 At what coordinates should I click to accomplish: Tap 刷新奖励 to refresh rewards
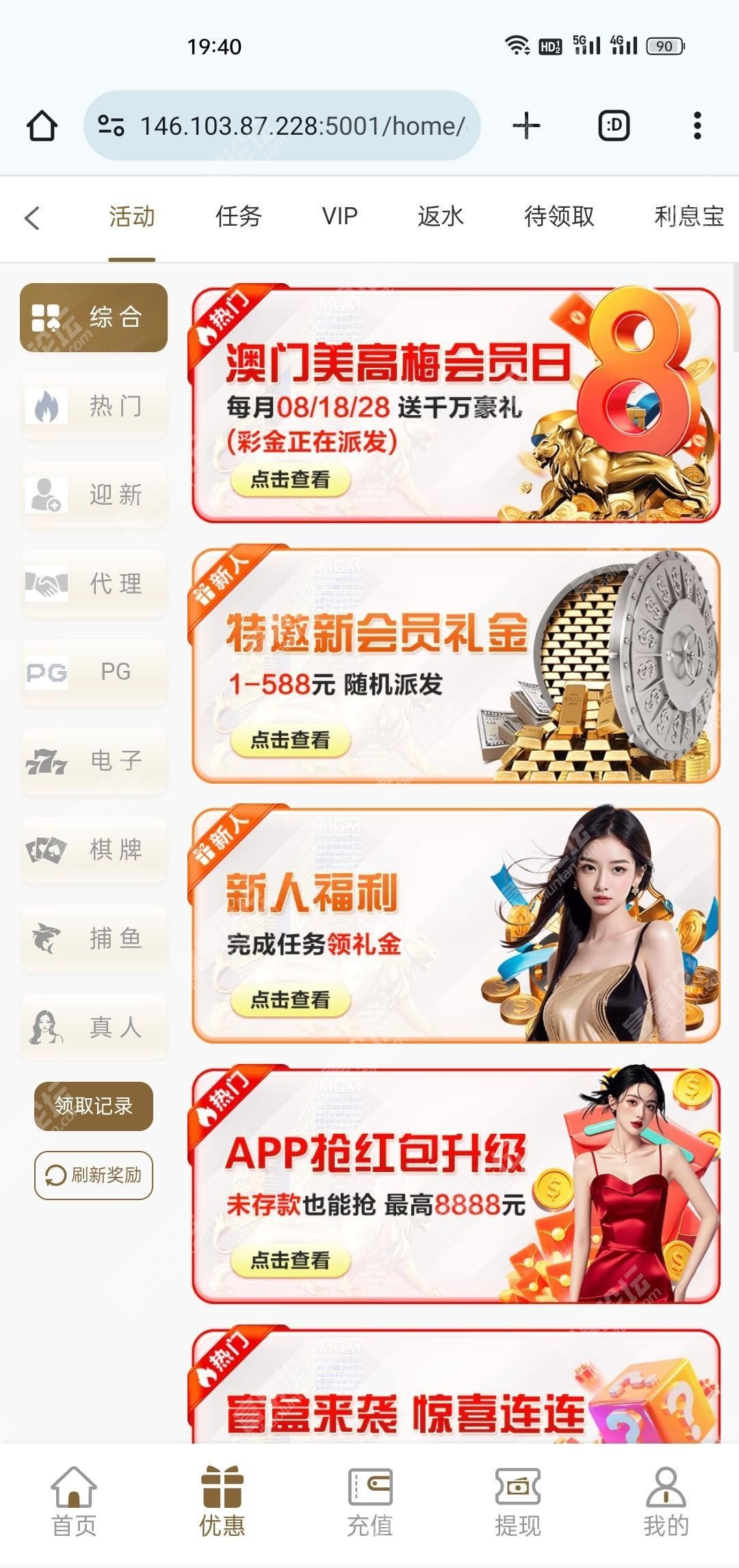(x=94, y=1175)
